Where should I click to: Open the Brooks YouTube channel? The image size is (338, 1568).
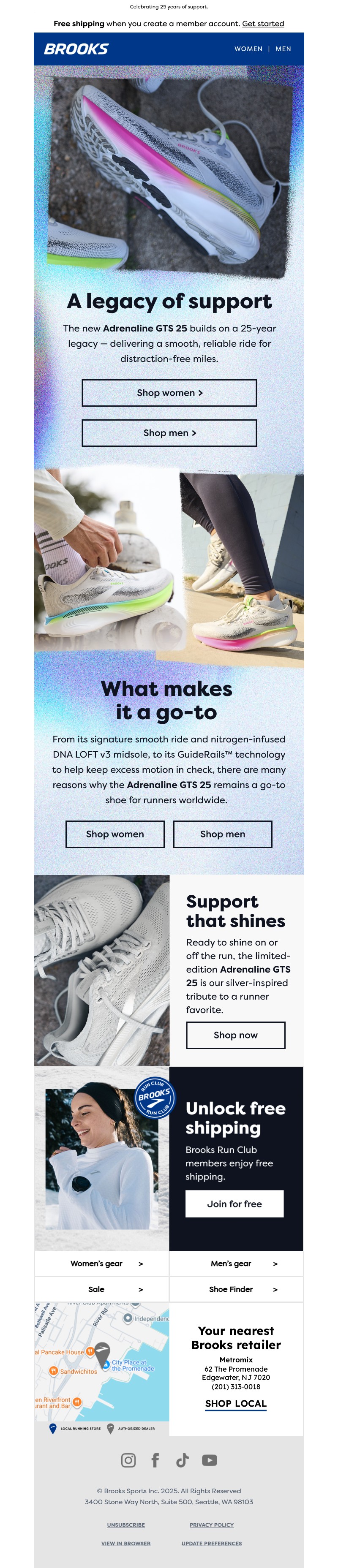[x=210, y=1459]
